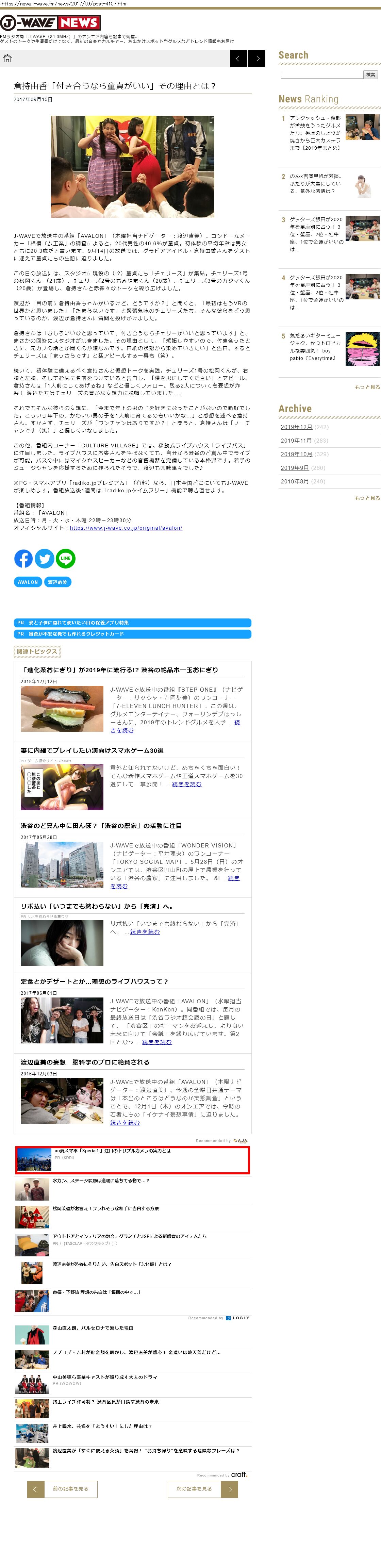The width and height of the screenshot is (381, 1568).
Task: Tap the 検索 search button
Action: coord(371,74)
